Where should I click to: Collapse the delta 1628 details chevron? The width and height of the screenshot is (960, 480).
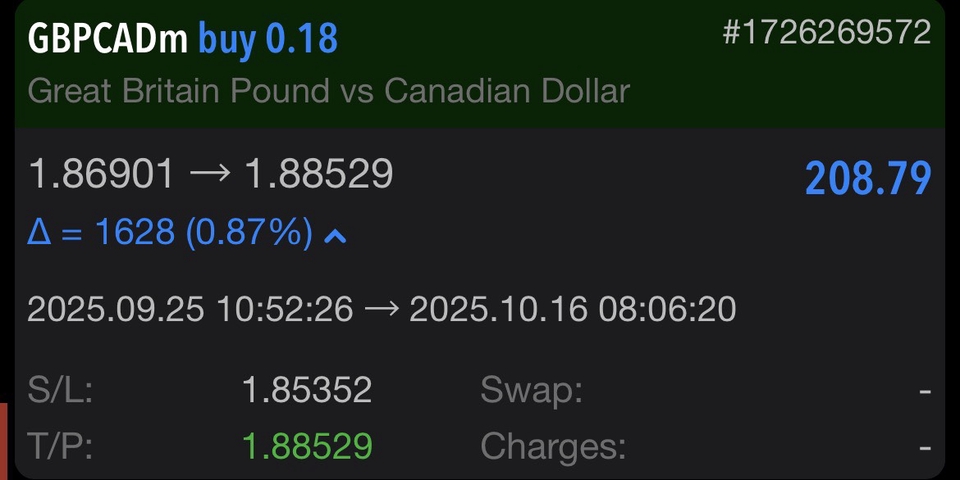pos(336,237)
